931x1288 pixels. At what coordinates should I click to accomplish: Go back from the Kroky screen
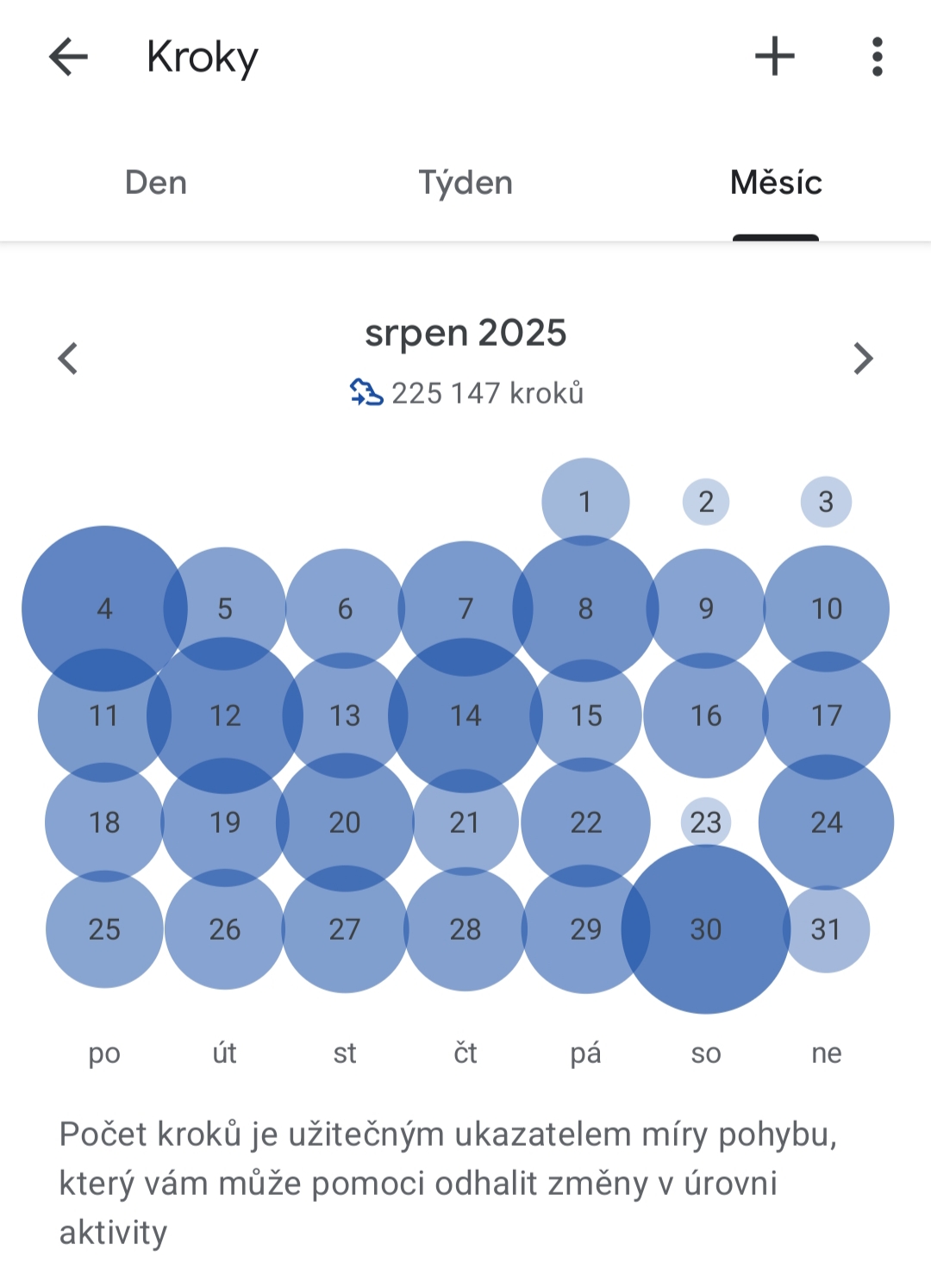[x=68, y=58]
